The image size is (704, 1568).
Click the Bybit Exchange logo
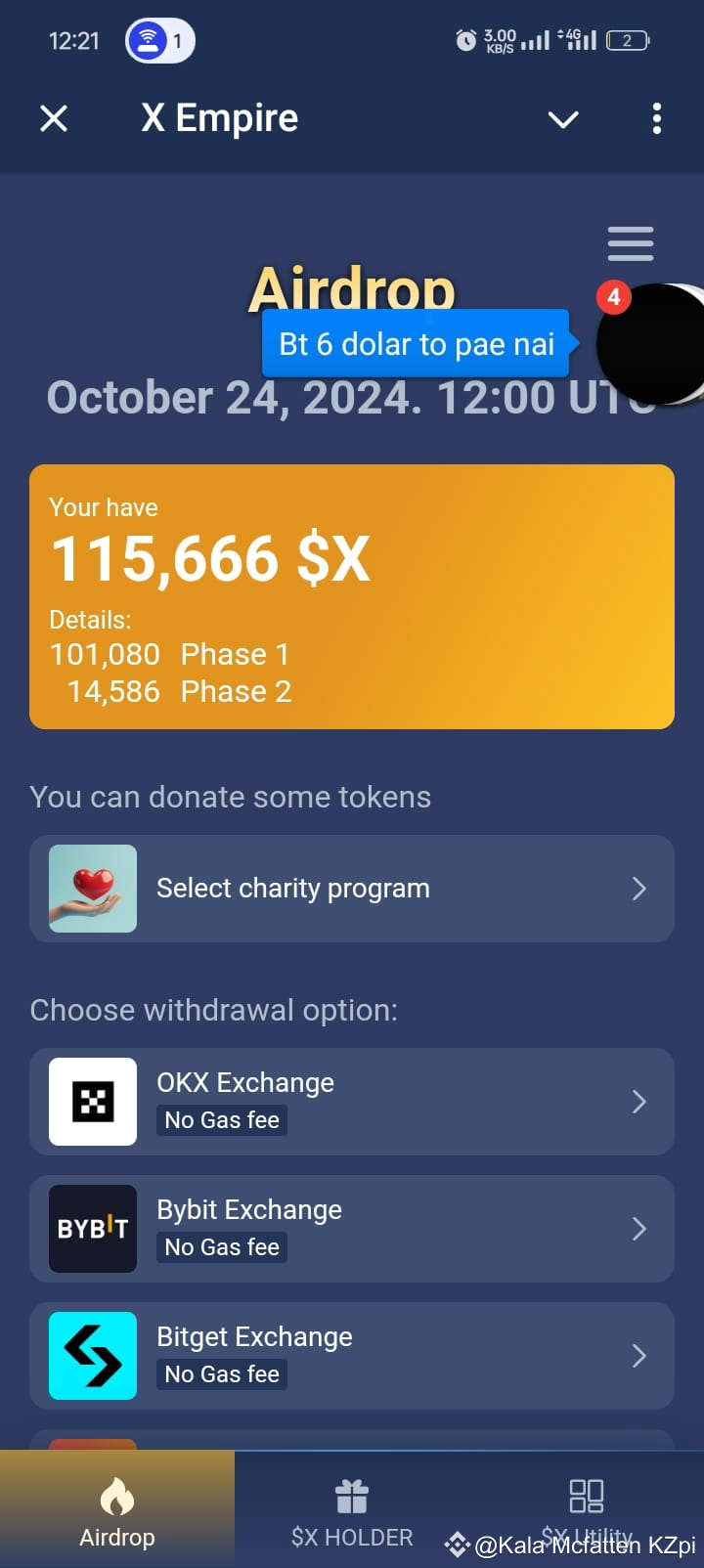92,1229
